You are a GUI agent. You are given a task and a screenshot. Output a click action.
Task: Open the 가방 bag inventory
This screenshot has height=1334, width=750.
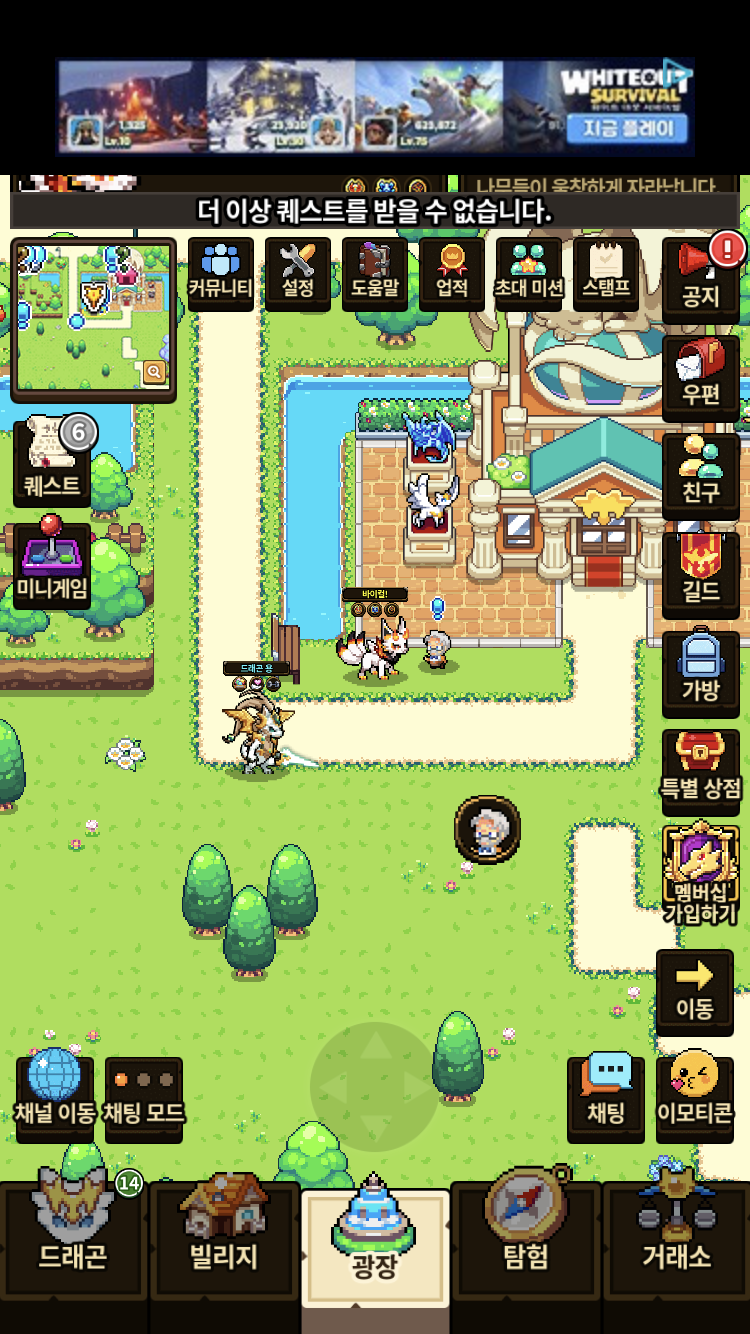(x=700, y=673)
